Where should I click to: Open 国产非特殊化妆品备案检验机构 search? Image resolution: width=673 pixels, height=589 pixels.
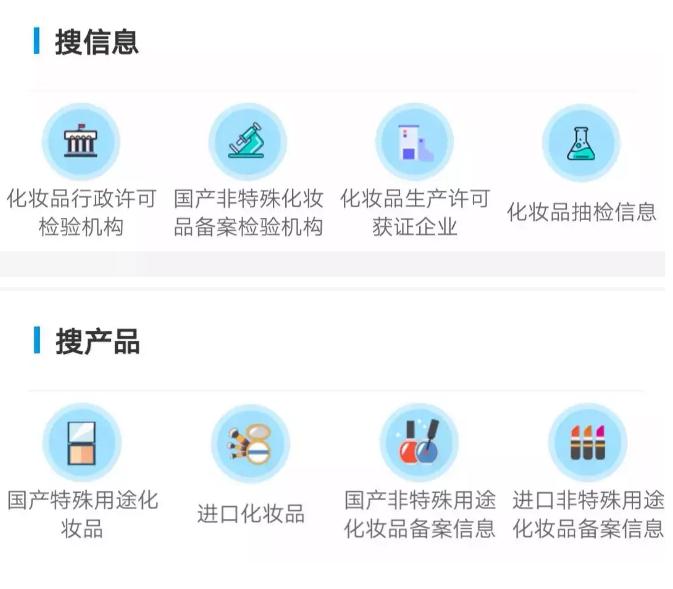click(x=247, y=143)
